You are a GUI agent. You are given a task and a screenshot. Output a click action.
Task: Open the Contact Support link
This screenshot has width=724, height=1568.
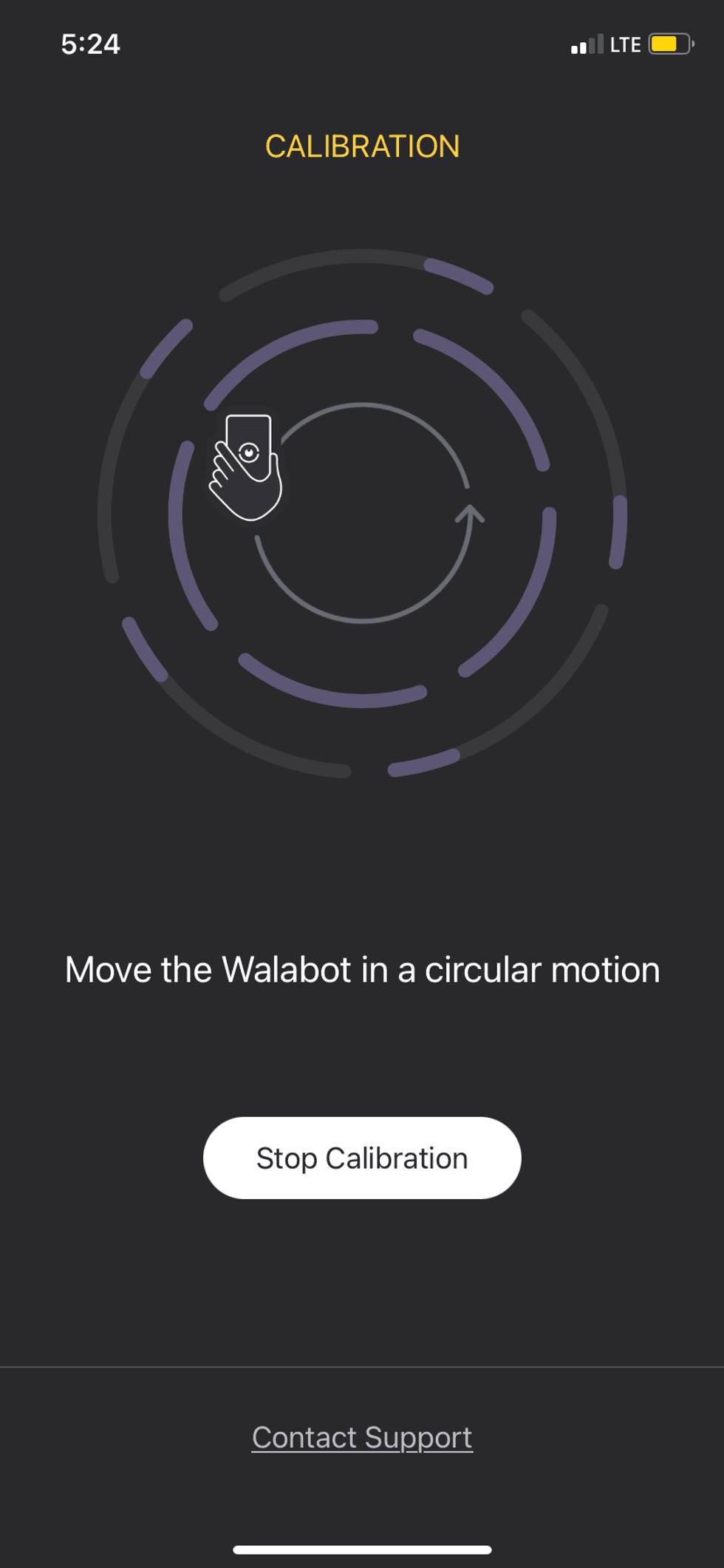361,1436
